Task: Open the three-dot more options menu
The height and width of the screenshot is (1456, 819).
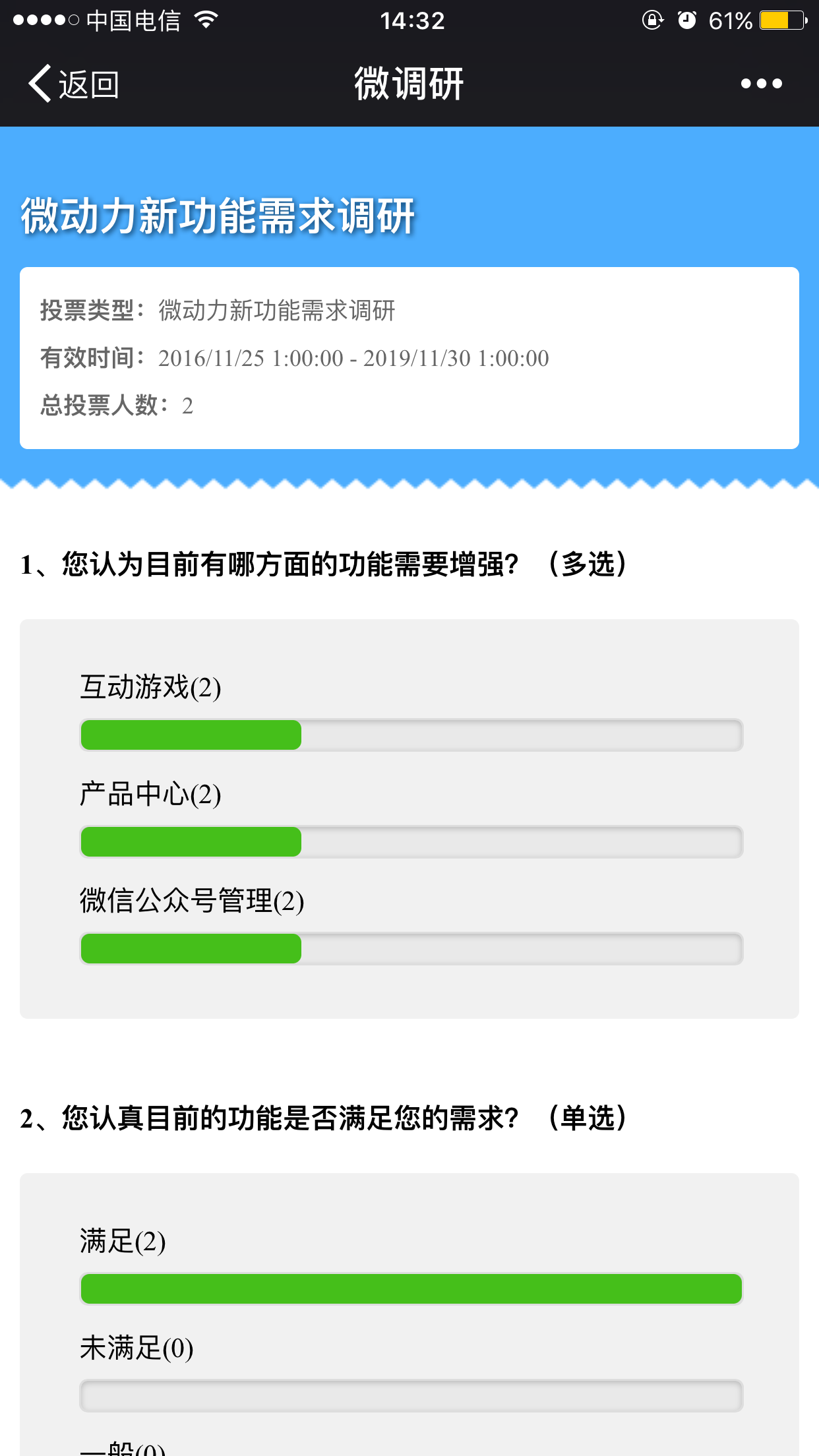Action: pyautogui.click(x=761, y=84)
